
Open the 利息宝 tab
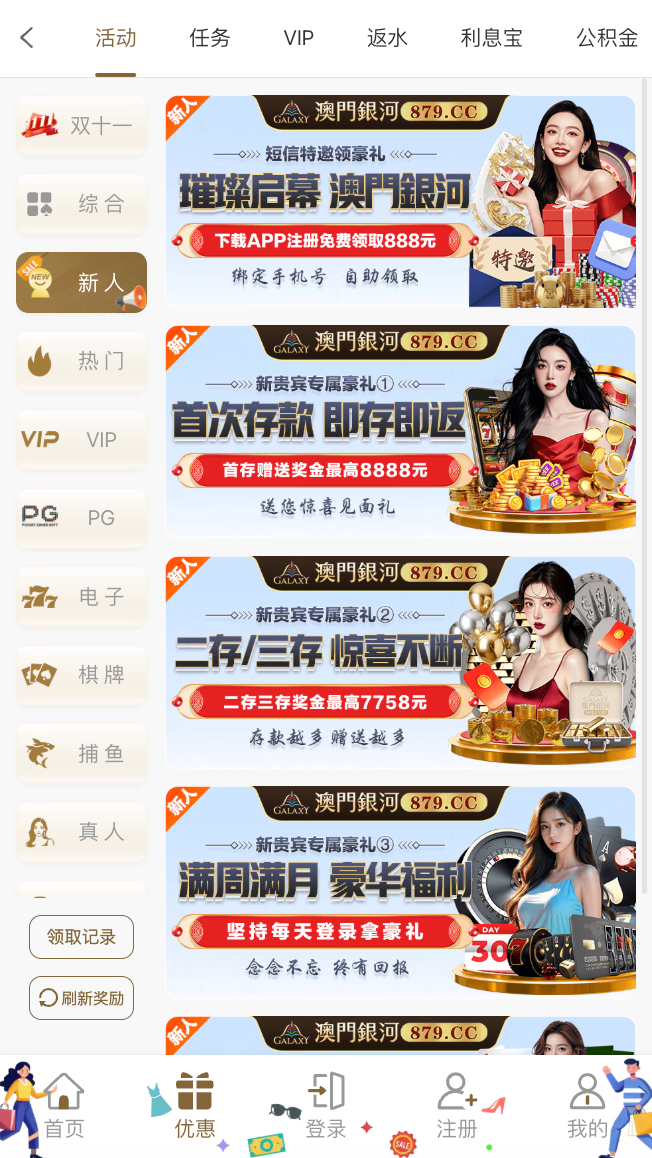[x=491, y=38]
